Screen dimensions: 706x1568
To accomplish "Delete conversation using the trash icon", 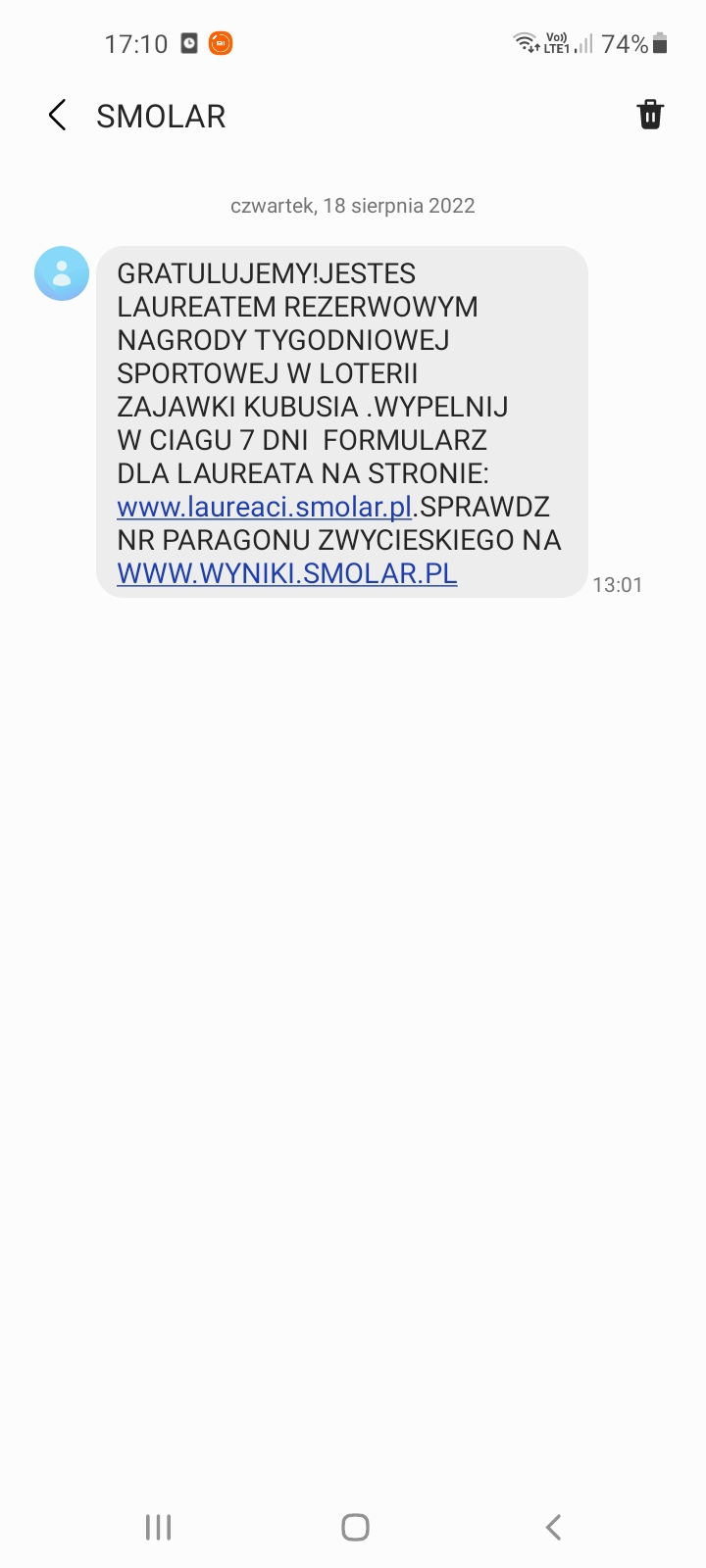I will pyautogui.click(x=650, y=115).
